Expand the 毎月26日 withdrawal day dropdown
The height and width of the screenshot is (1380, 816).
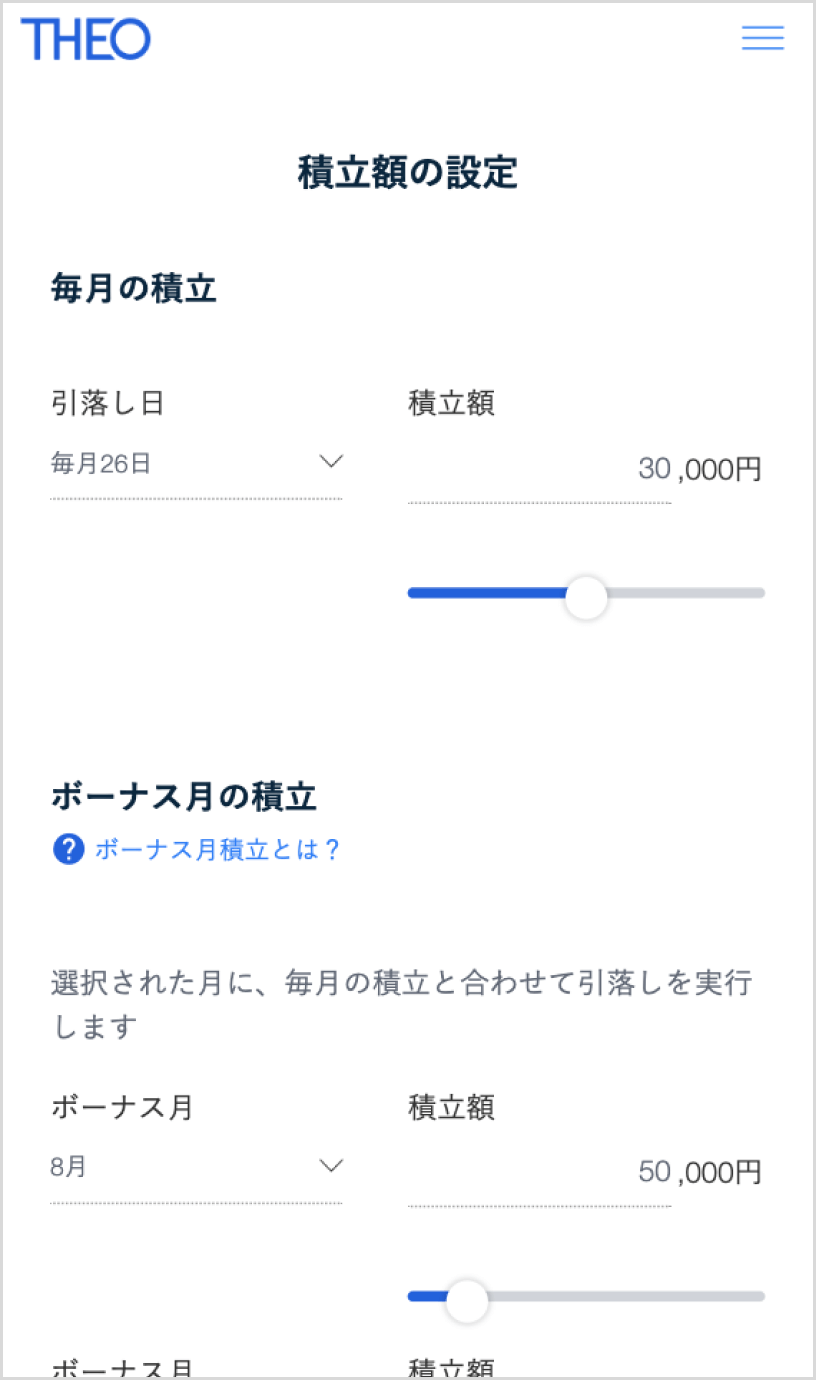pos(196,463)
